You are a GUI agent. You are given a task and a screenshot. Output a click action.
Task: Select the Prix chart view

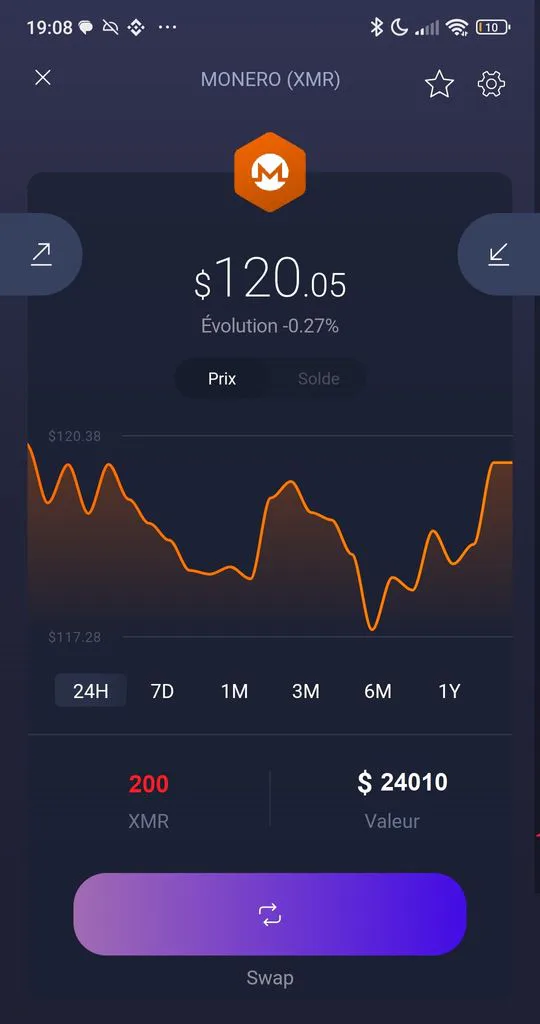pos(222,379)
